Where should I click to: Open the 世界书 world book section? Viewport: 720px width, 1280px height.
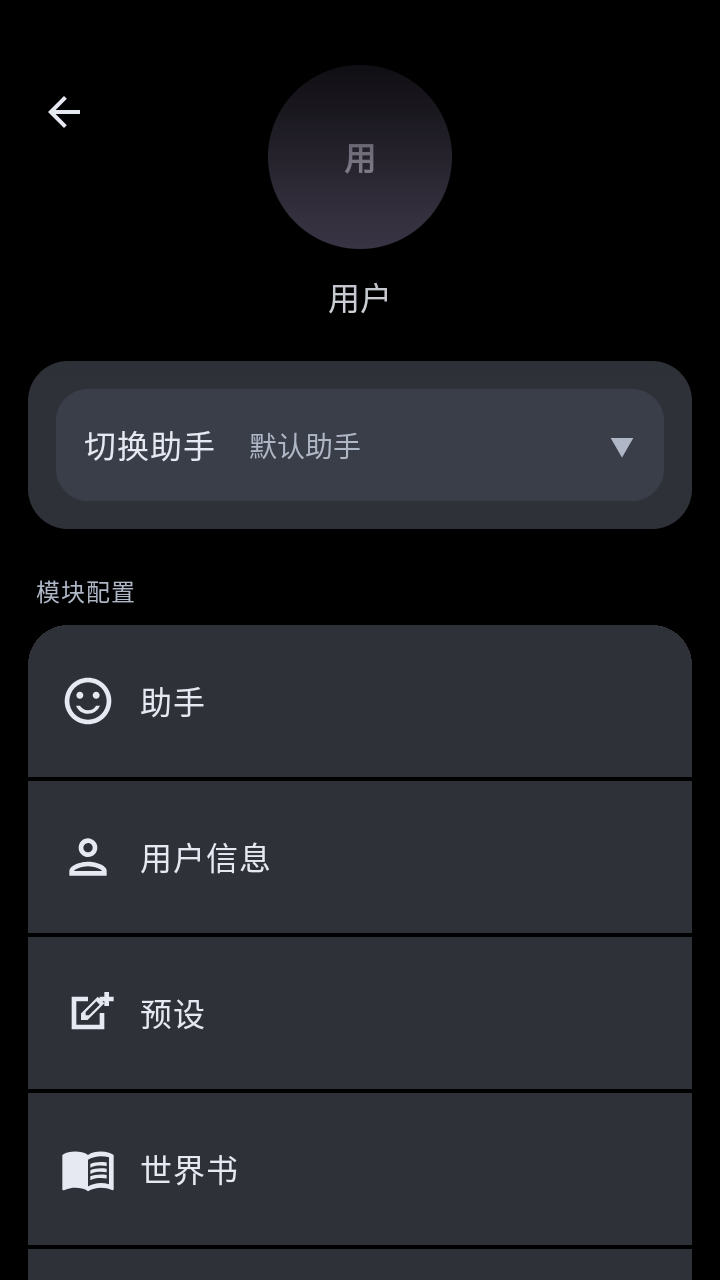pyautogui.click(x=360, y=1170)
